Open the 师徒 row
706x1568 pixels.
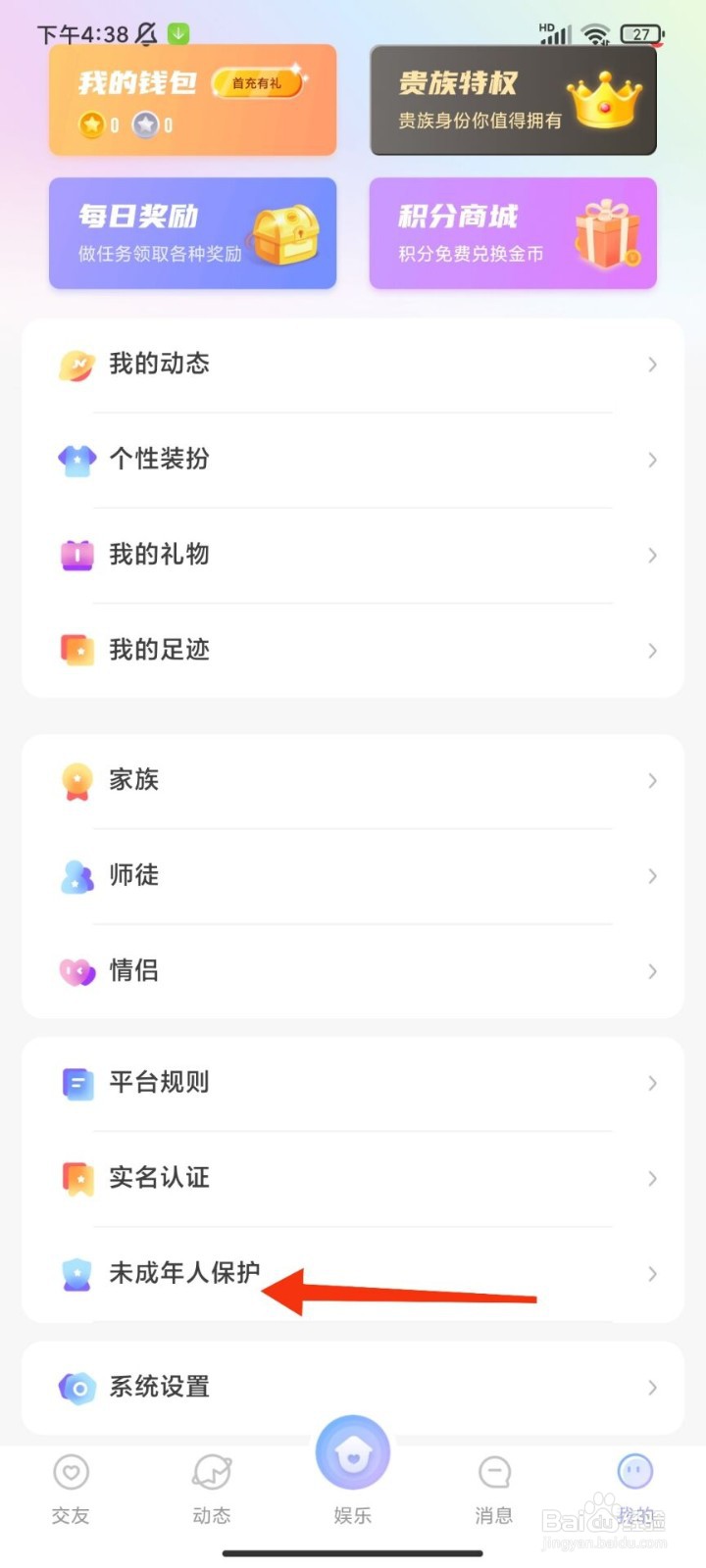[353, 875]
